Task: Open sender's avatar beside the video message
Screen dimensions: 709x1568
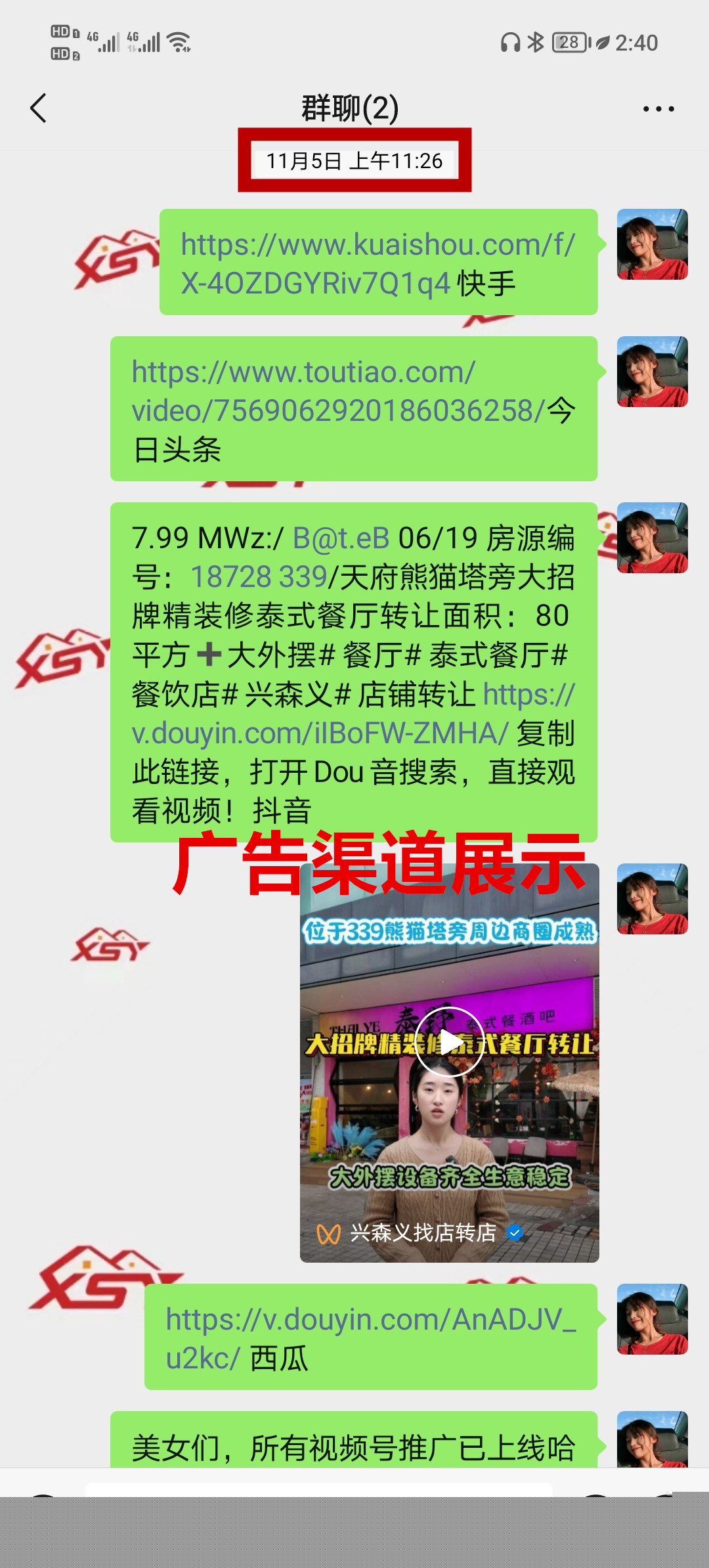Action: pos(652,898)
